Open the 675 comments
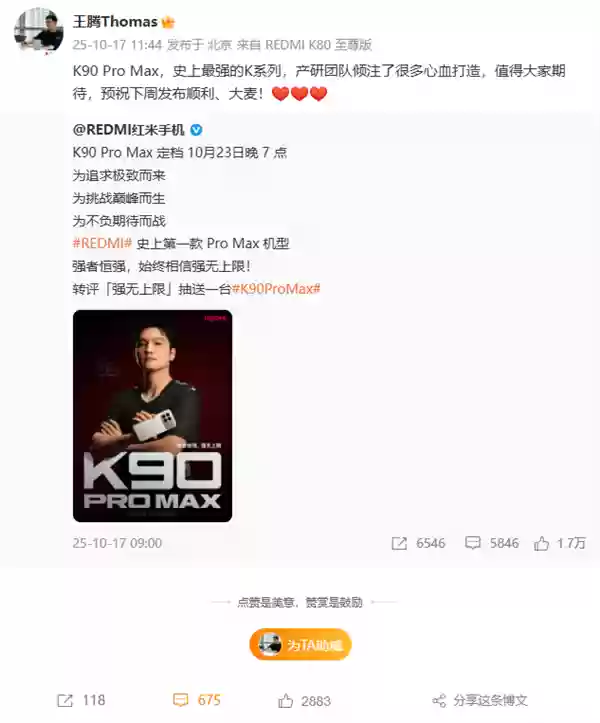The image size is (600, 723). (x=197, y=700)
